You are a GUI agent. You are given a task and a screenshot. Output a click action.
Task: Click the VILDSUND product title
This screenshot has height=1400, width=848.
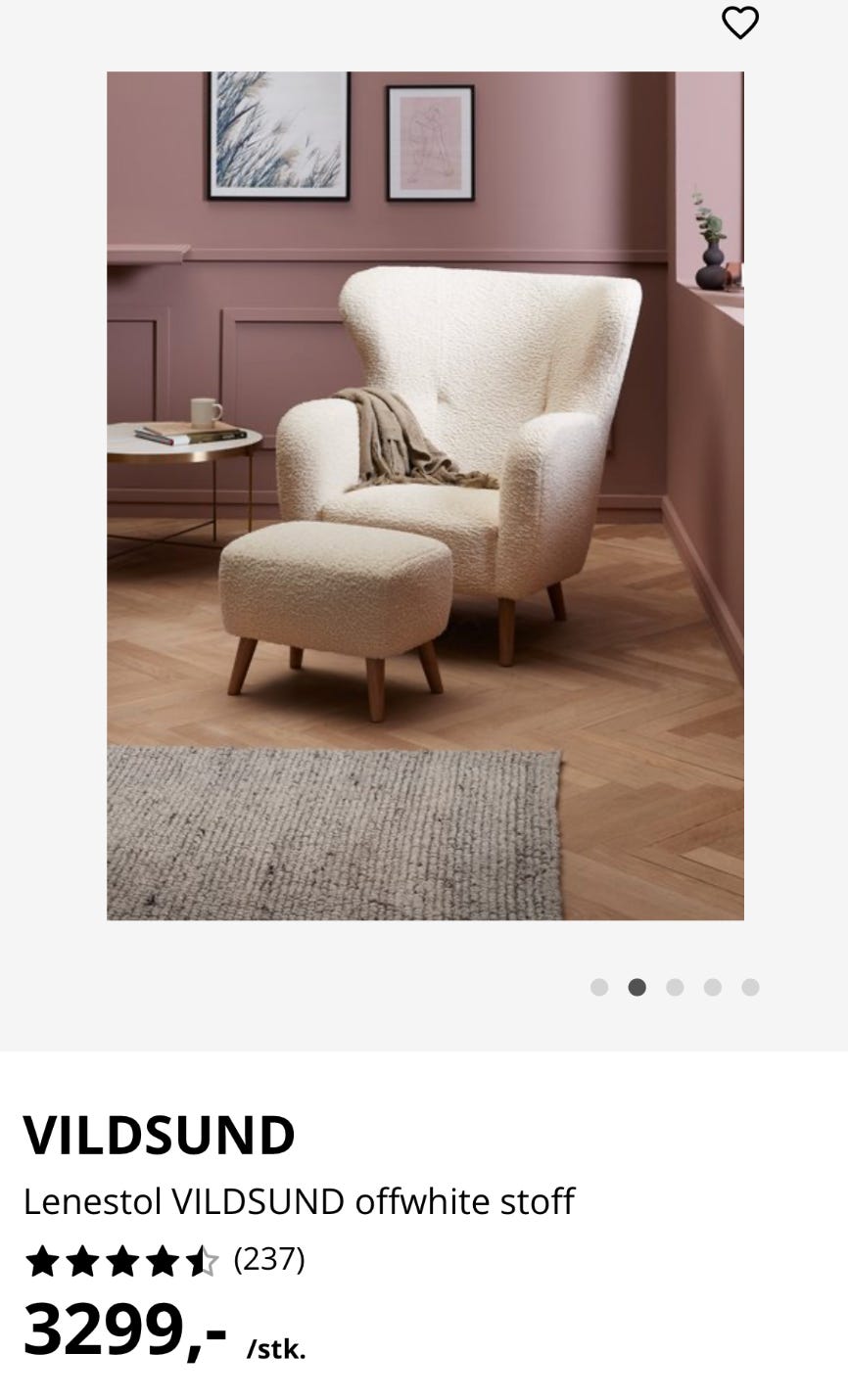(x=160, y=1135)
